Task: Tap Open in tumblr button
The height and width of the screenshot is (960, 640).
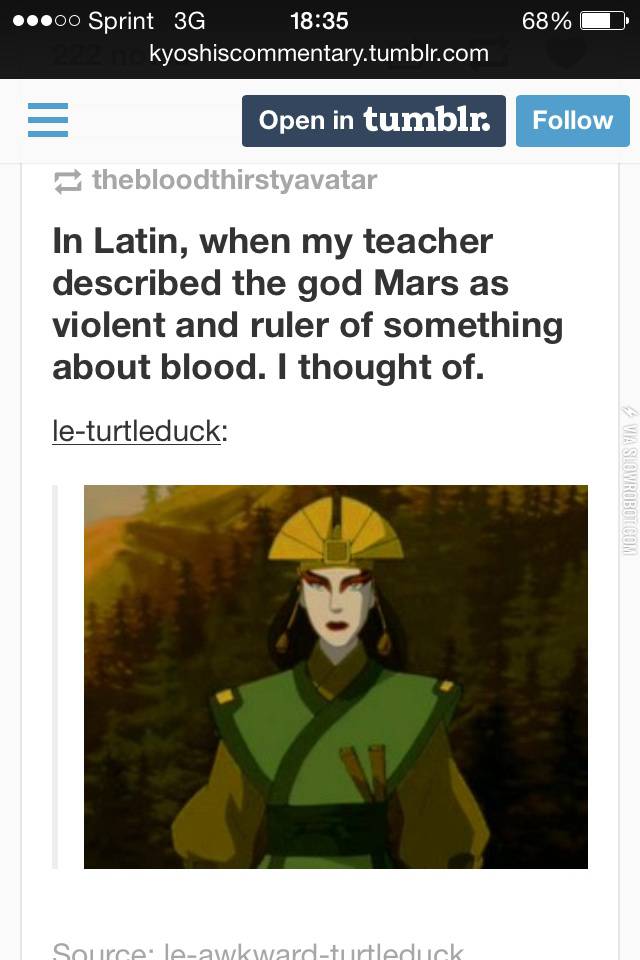Action: (373, 121)
